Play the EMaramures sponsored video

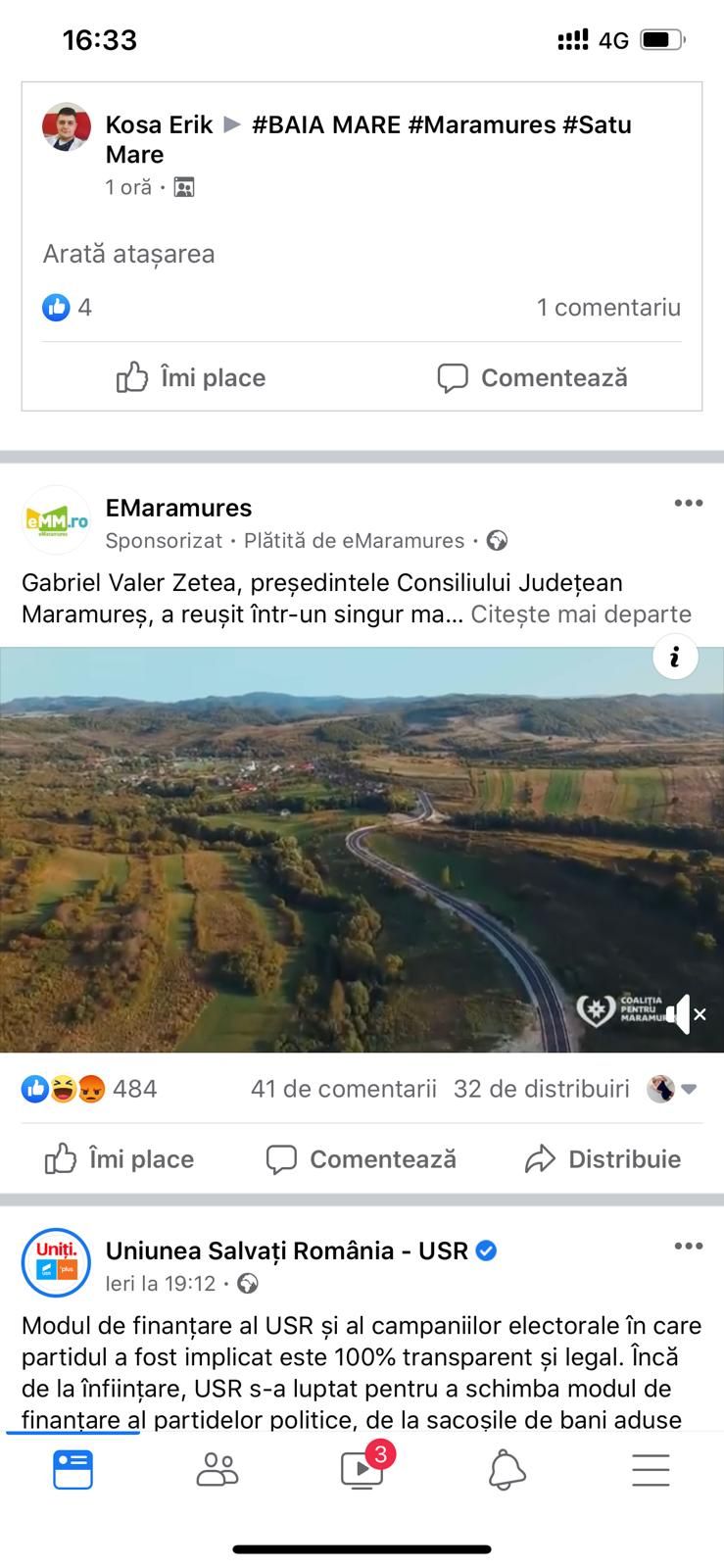362,849
